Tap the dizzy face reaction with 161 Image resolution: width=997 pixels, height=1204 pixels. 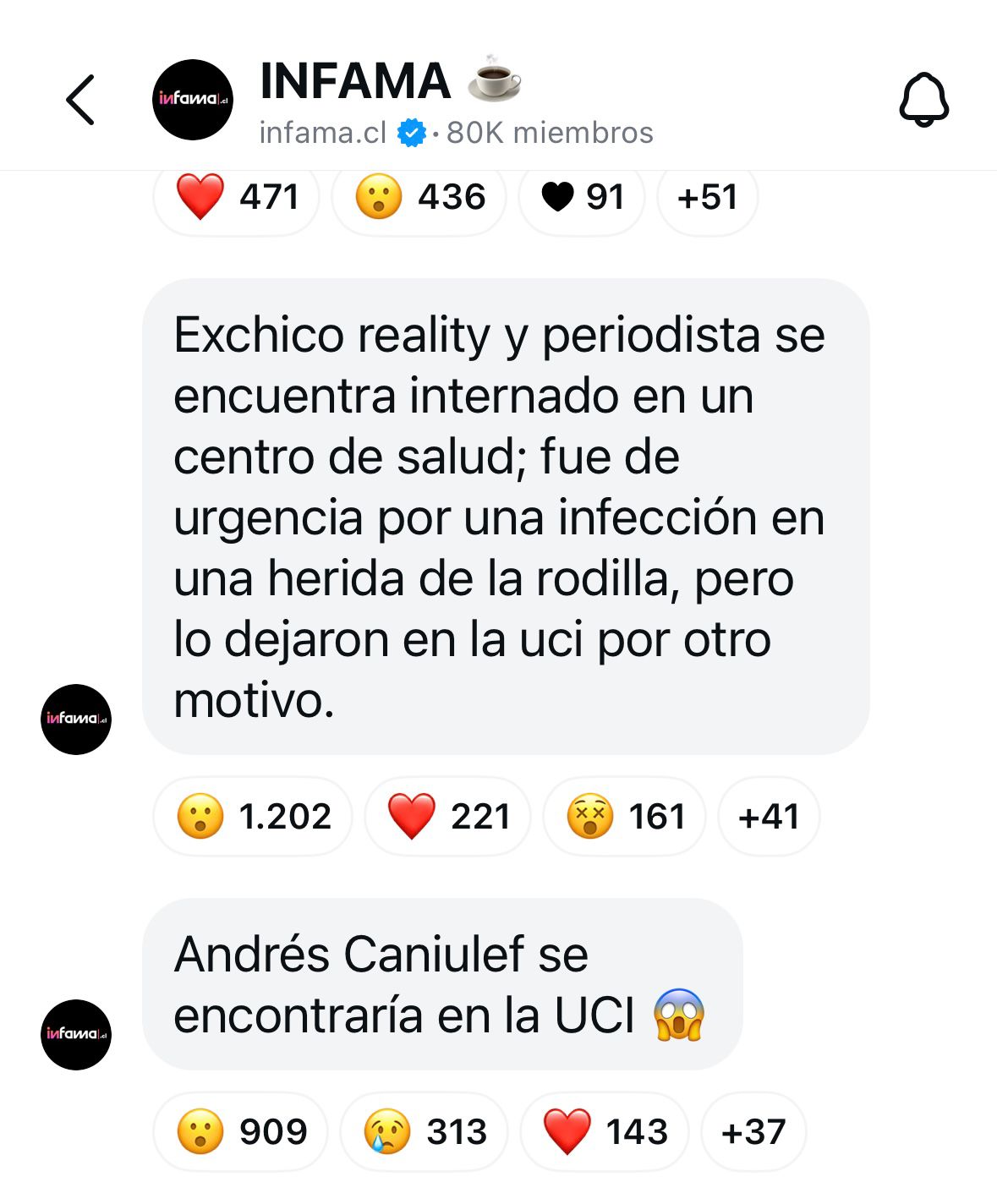(624, 817)
